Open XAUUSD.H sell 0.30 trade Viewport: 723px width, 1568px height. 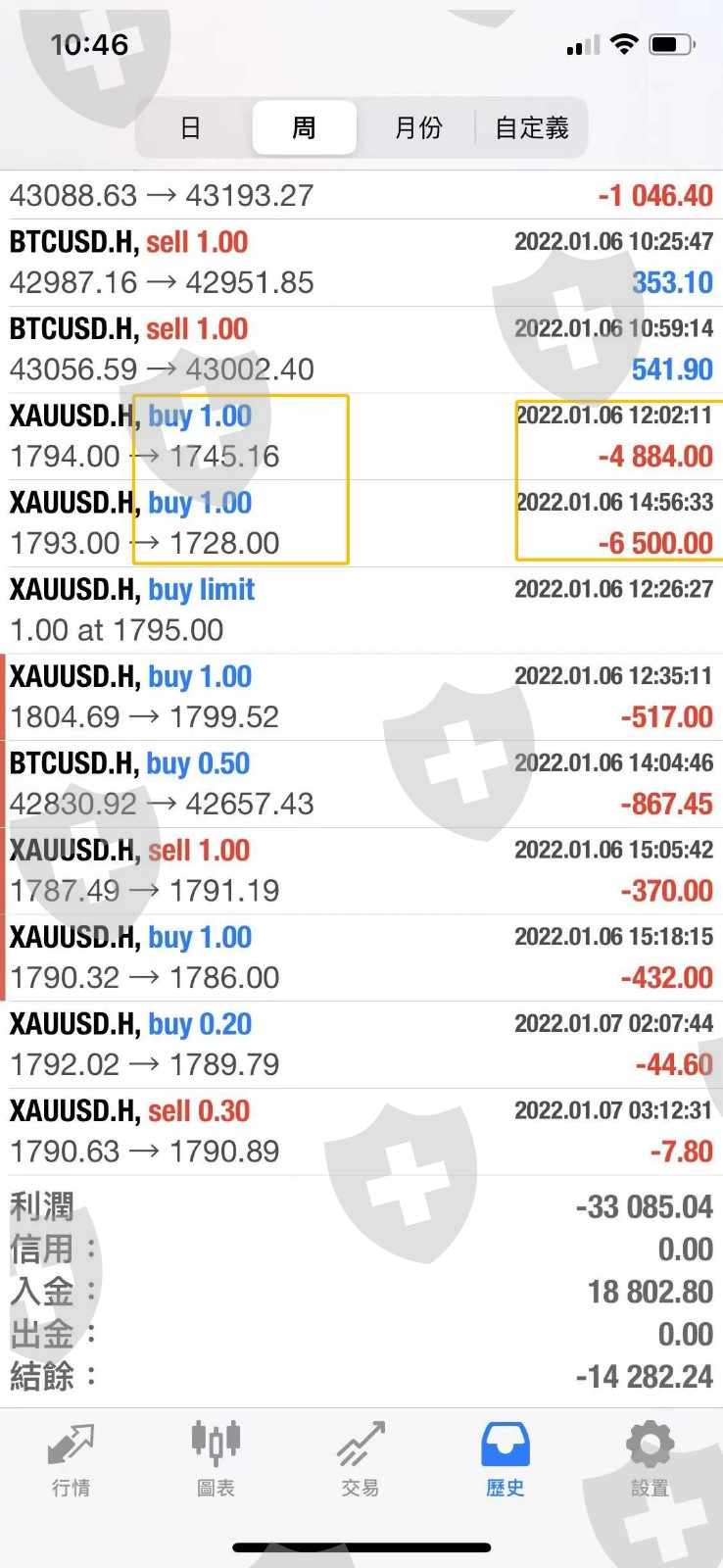[x=361, y=1132]
